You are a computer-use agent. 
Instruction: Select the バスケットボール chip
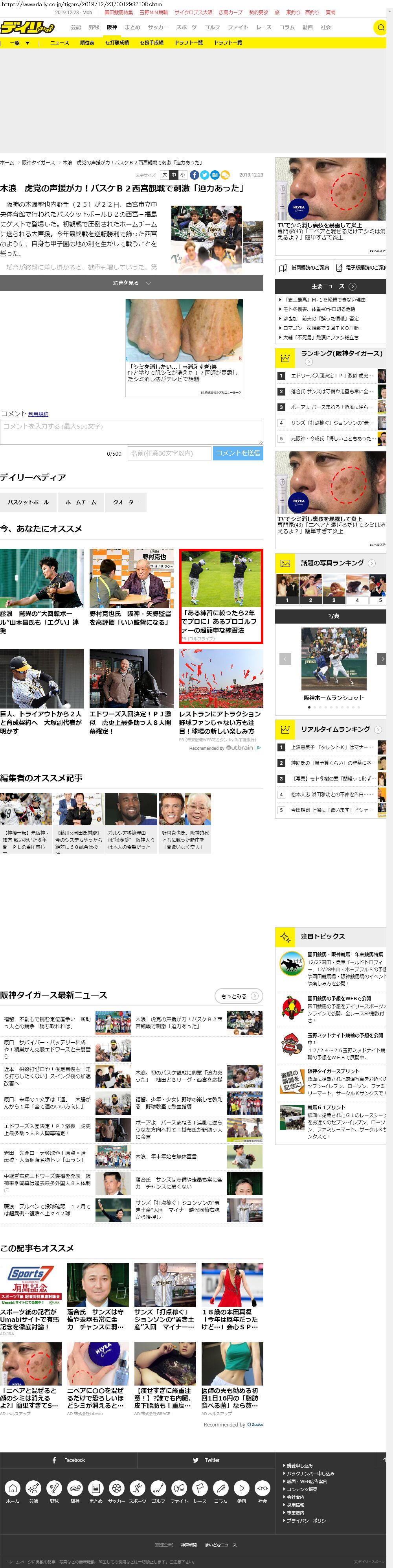[28, 502]
